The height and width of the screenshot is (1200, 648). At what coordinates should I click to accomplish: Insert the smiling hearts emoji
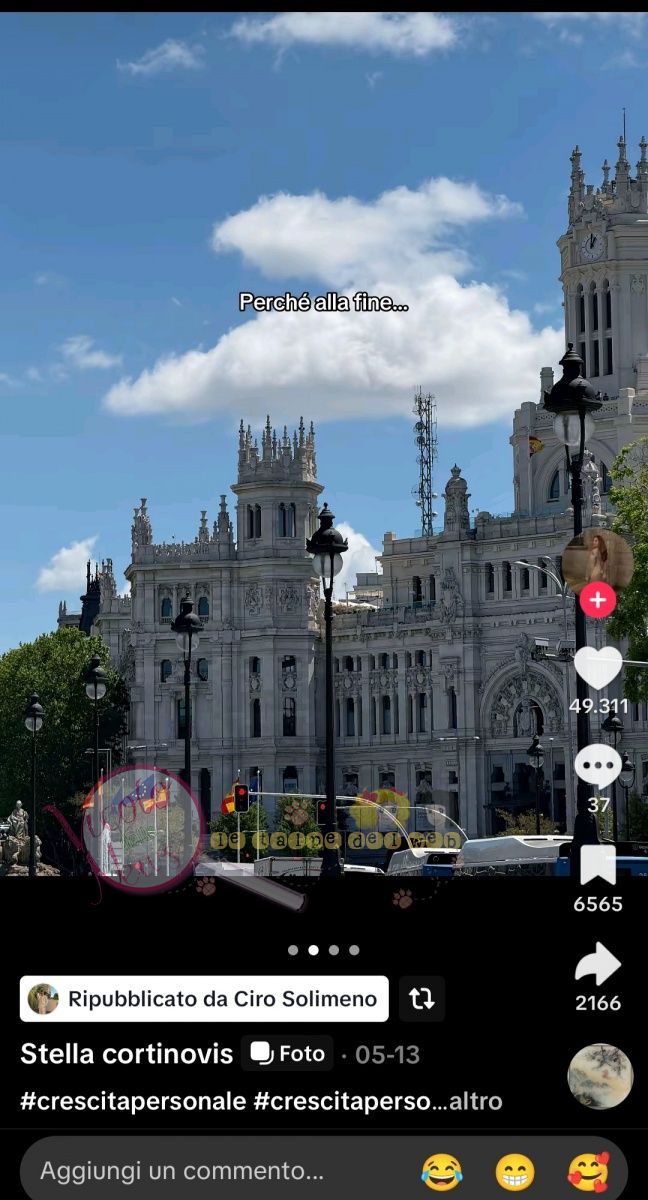click(x=588, y=1171)
